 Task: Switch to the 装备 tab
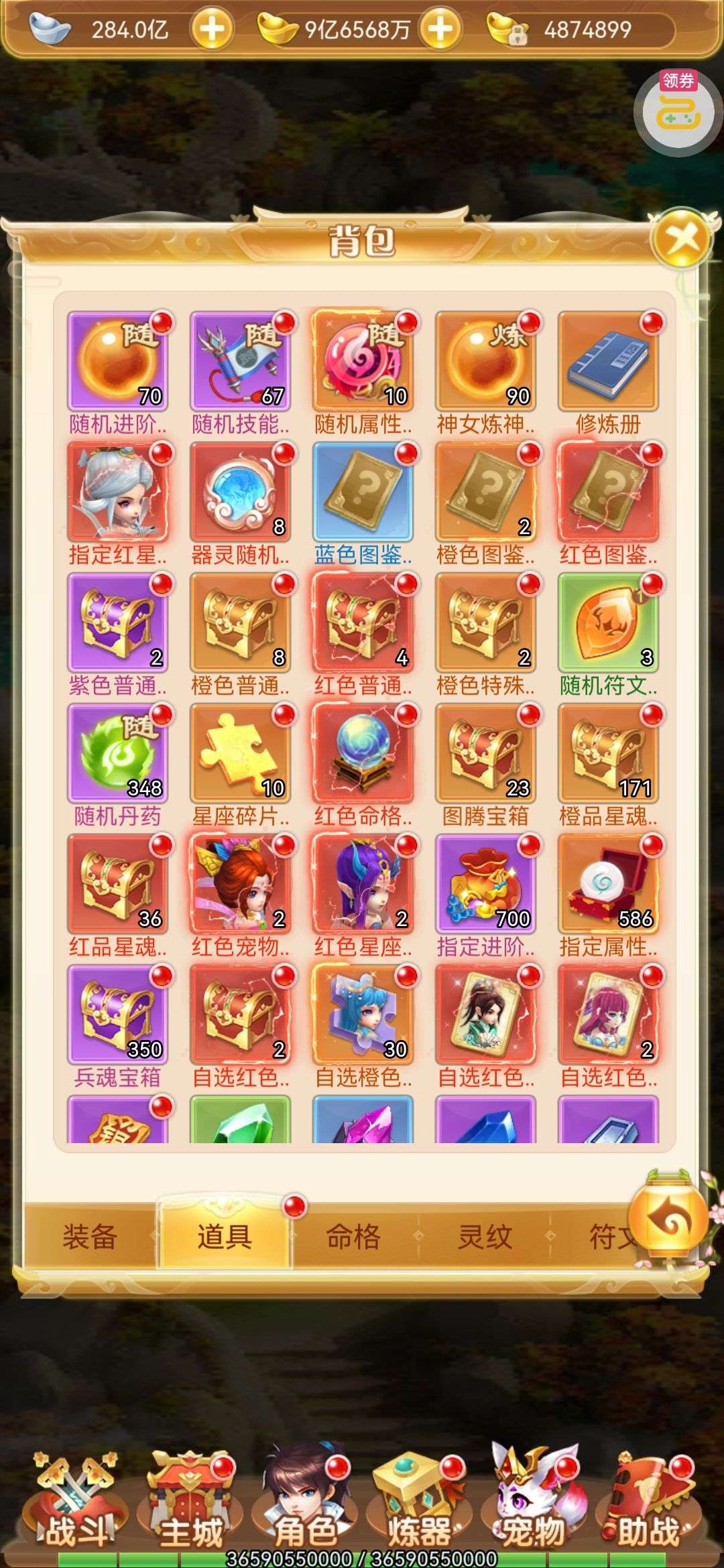[x=90, y=1238]
